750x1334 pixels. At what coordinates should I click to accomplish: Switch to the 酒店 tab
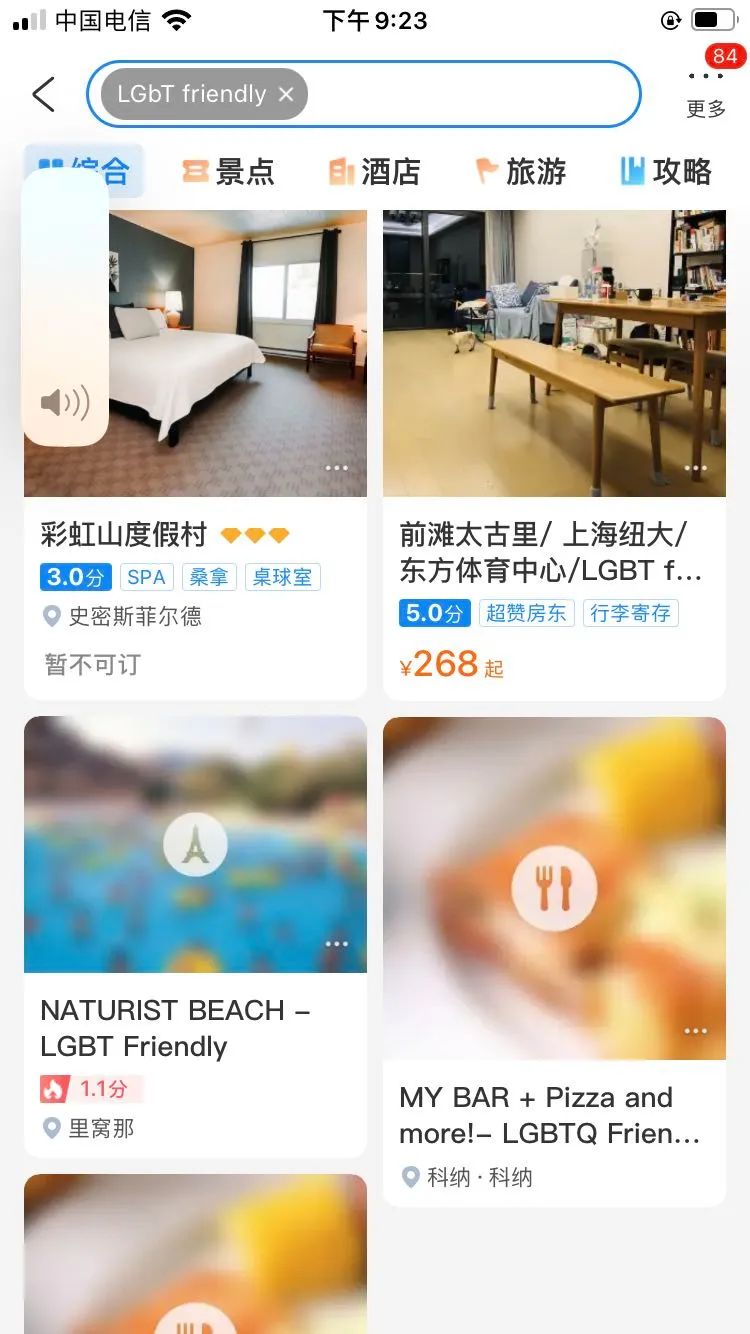click(375, 172)
